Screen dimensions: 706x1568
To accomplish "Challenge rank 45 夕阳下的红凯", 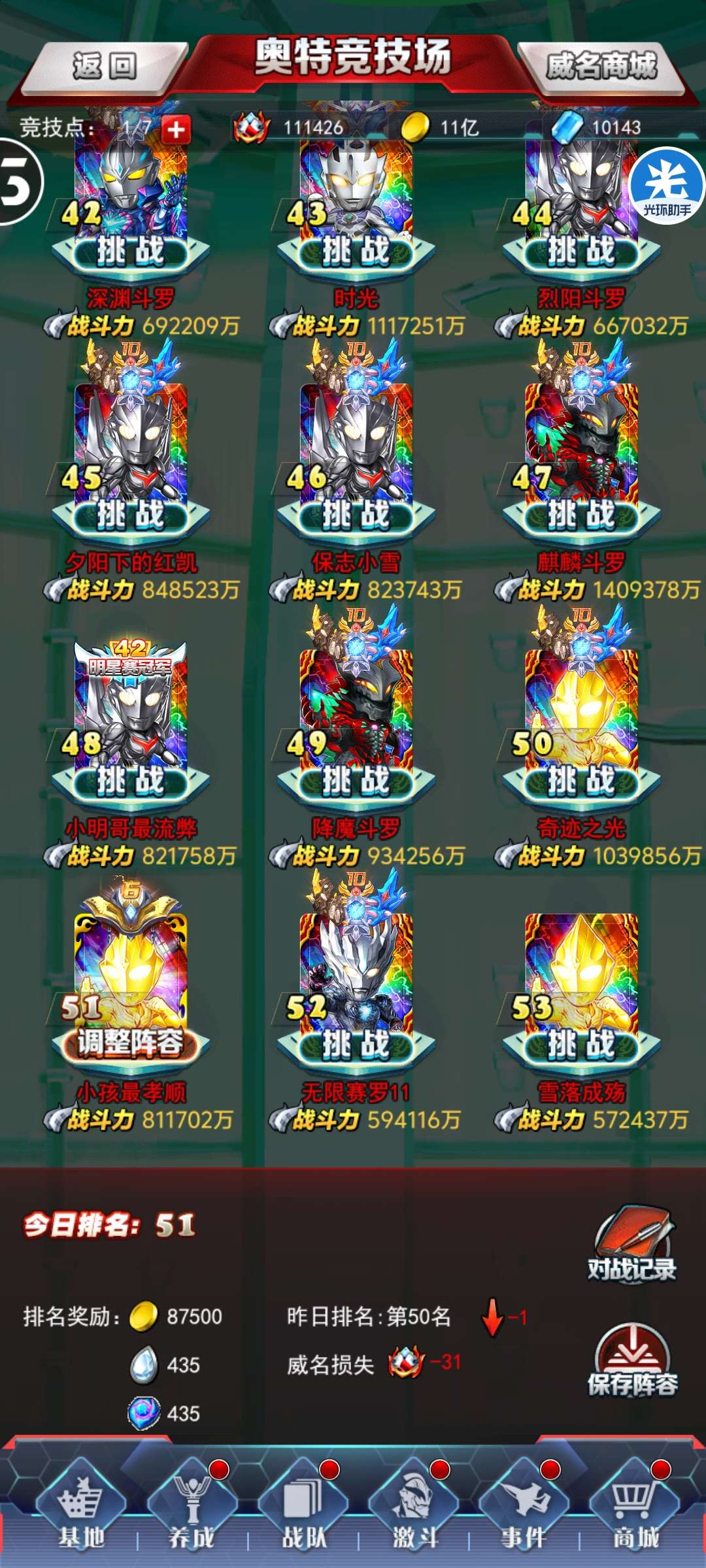I will click(131, 515).
